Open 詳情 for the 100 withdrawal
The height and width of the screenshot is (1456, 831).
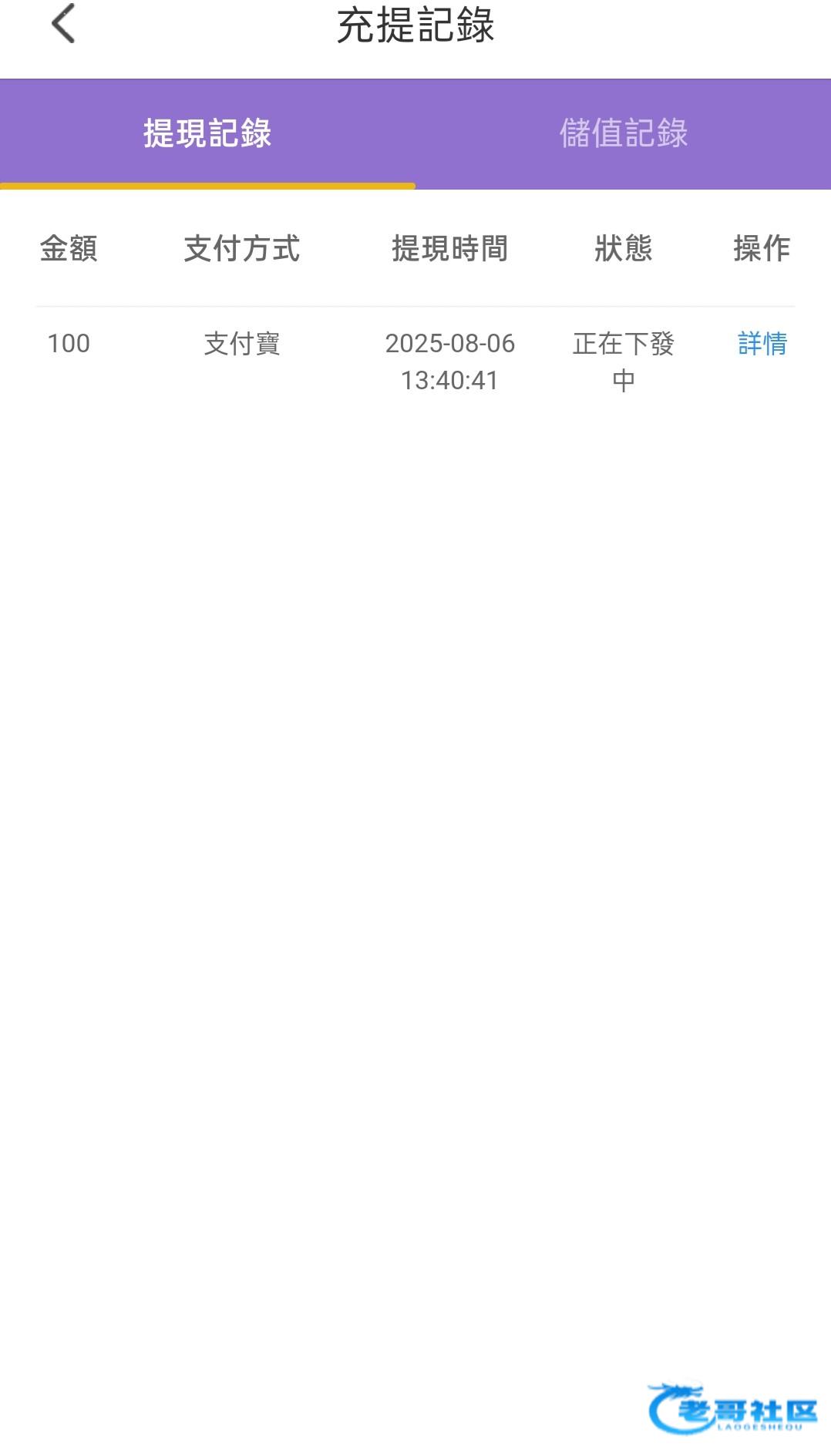coord(762,343)
